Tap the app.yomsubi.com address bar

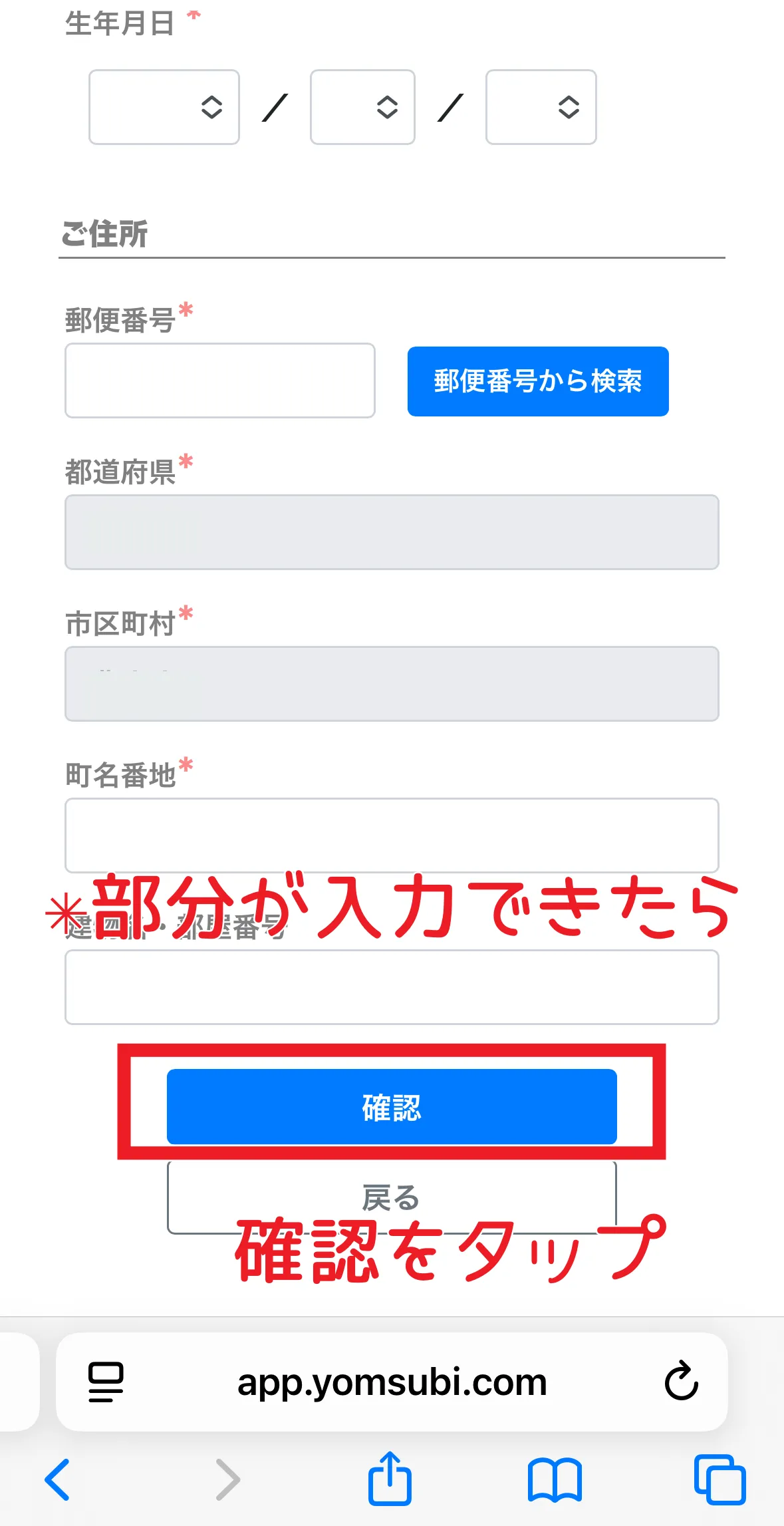[392, 1382]
